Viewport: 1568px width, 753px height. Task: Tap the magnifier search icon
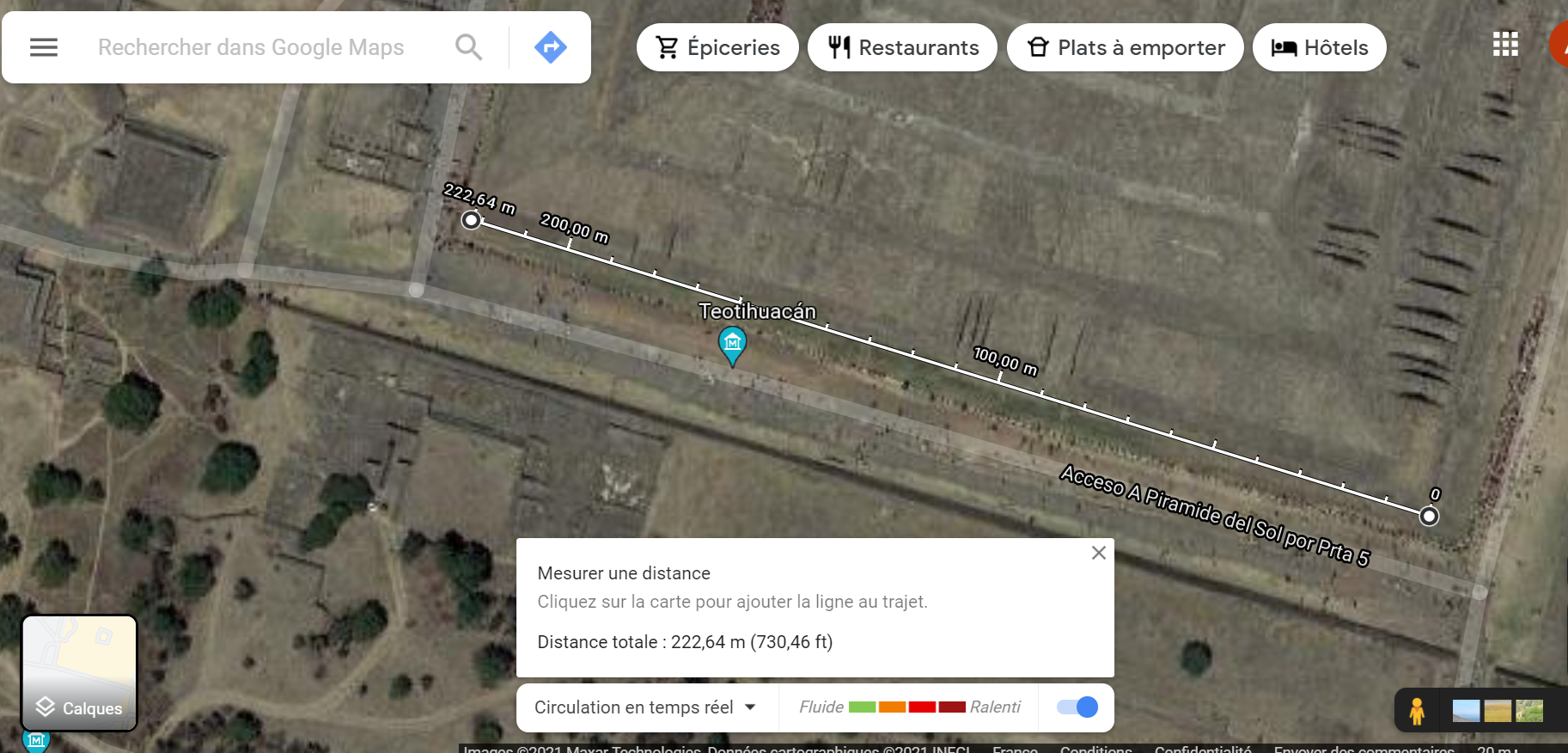pyautogui.click(x=468, y=47)
